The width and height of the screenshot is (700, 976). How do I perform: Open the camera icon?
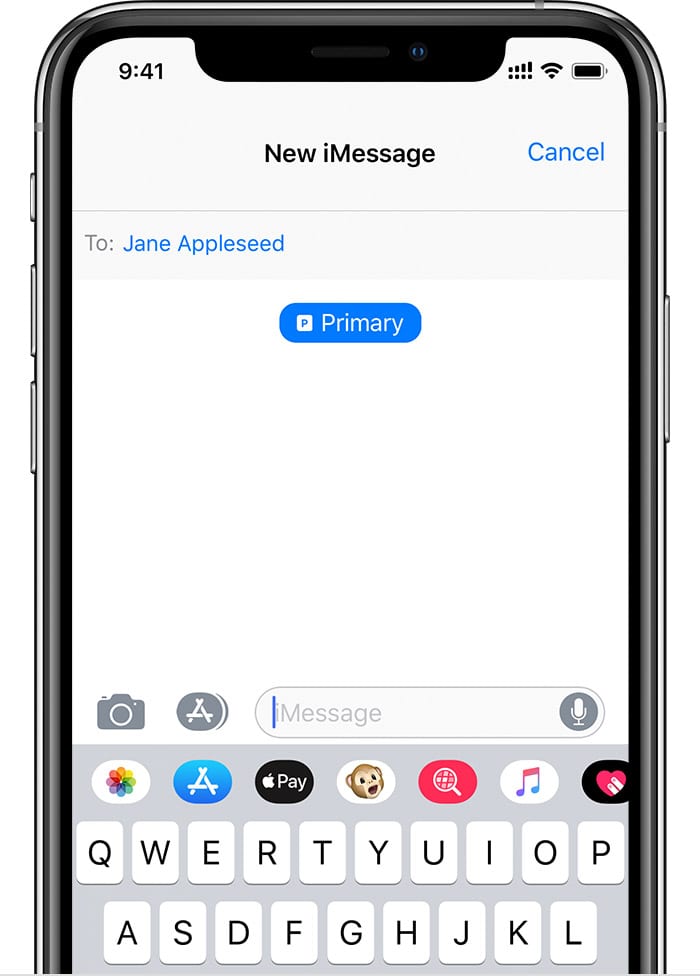coord(121,712)
